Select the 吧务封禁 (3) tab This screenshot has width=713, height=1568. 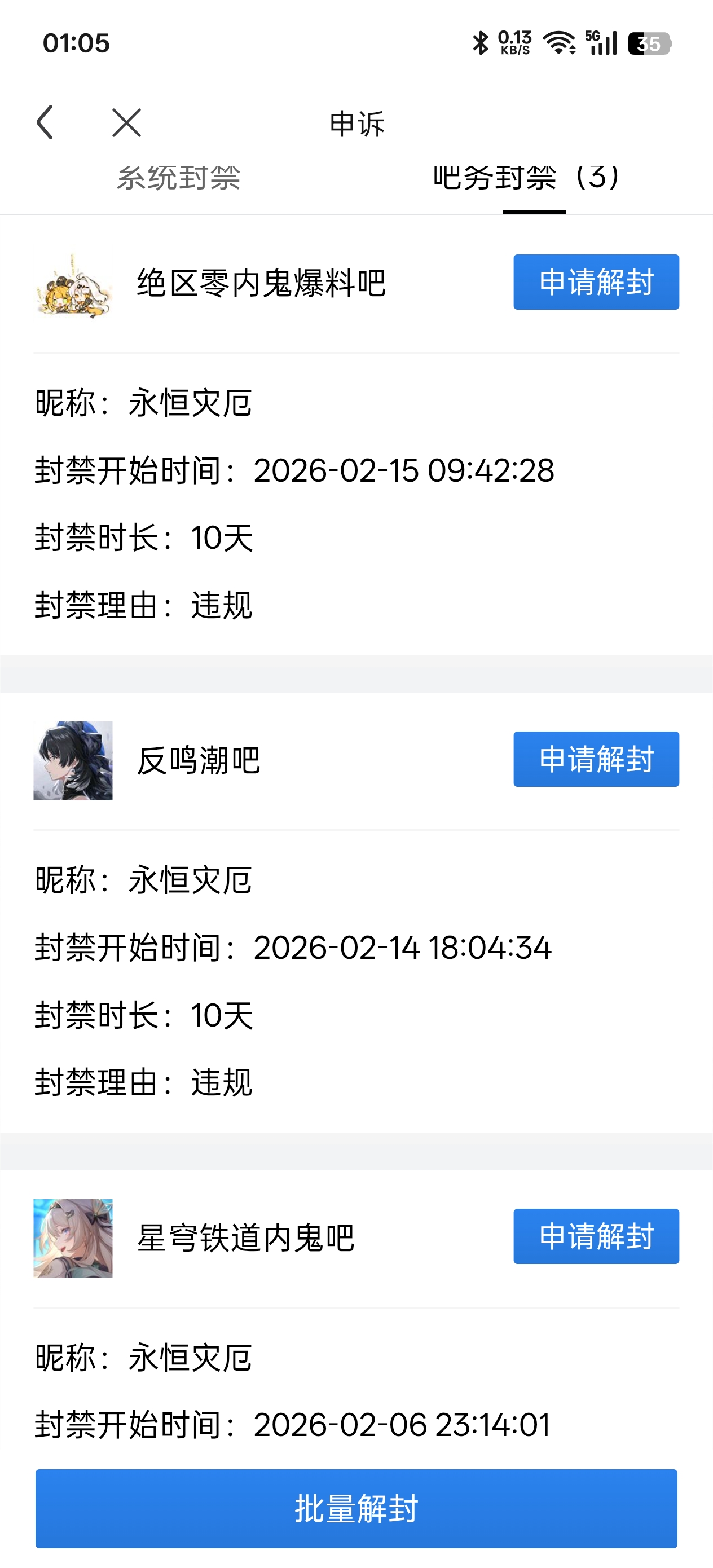526,178
